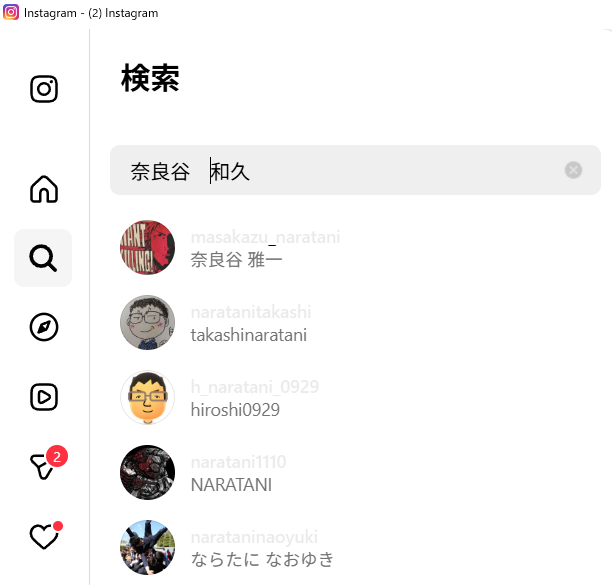Select the Search magnifier in the sidebar
The width and height of the screenshot is (612, 585).
43,258
